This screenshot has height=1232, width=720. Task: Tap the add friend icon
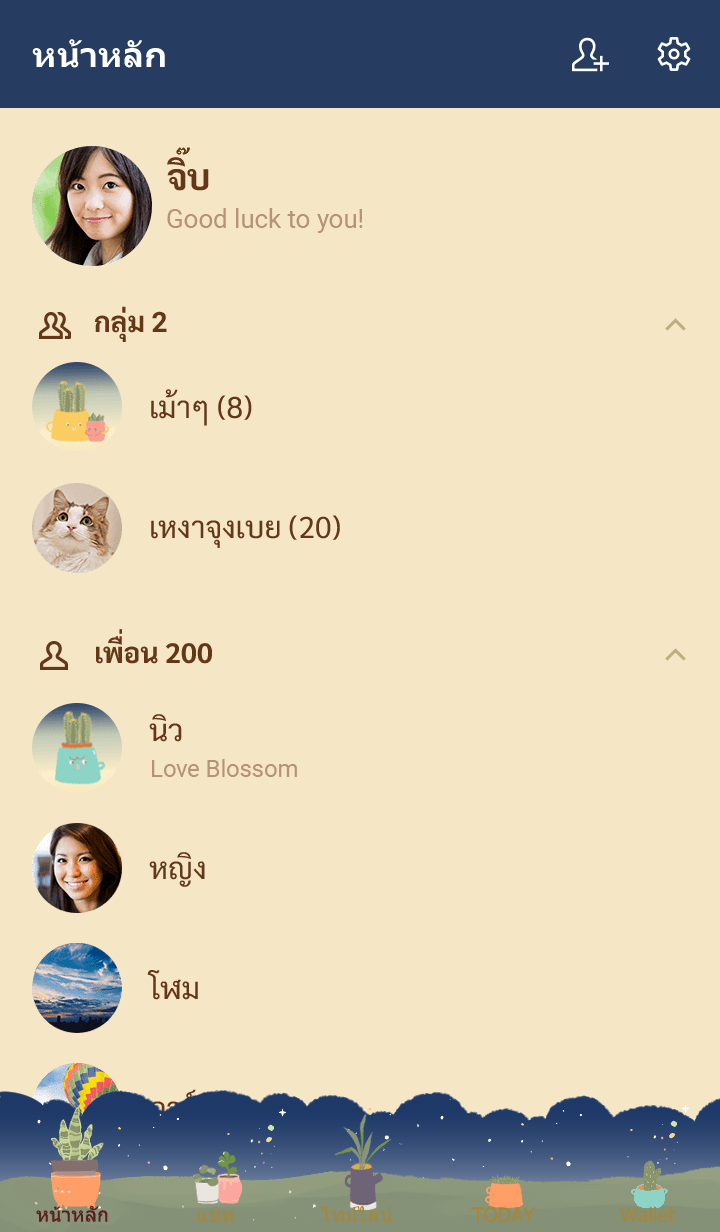click(589, 55)
